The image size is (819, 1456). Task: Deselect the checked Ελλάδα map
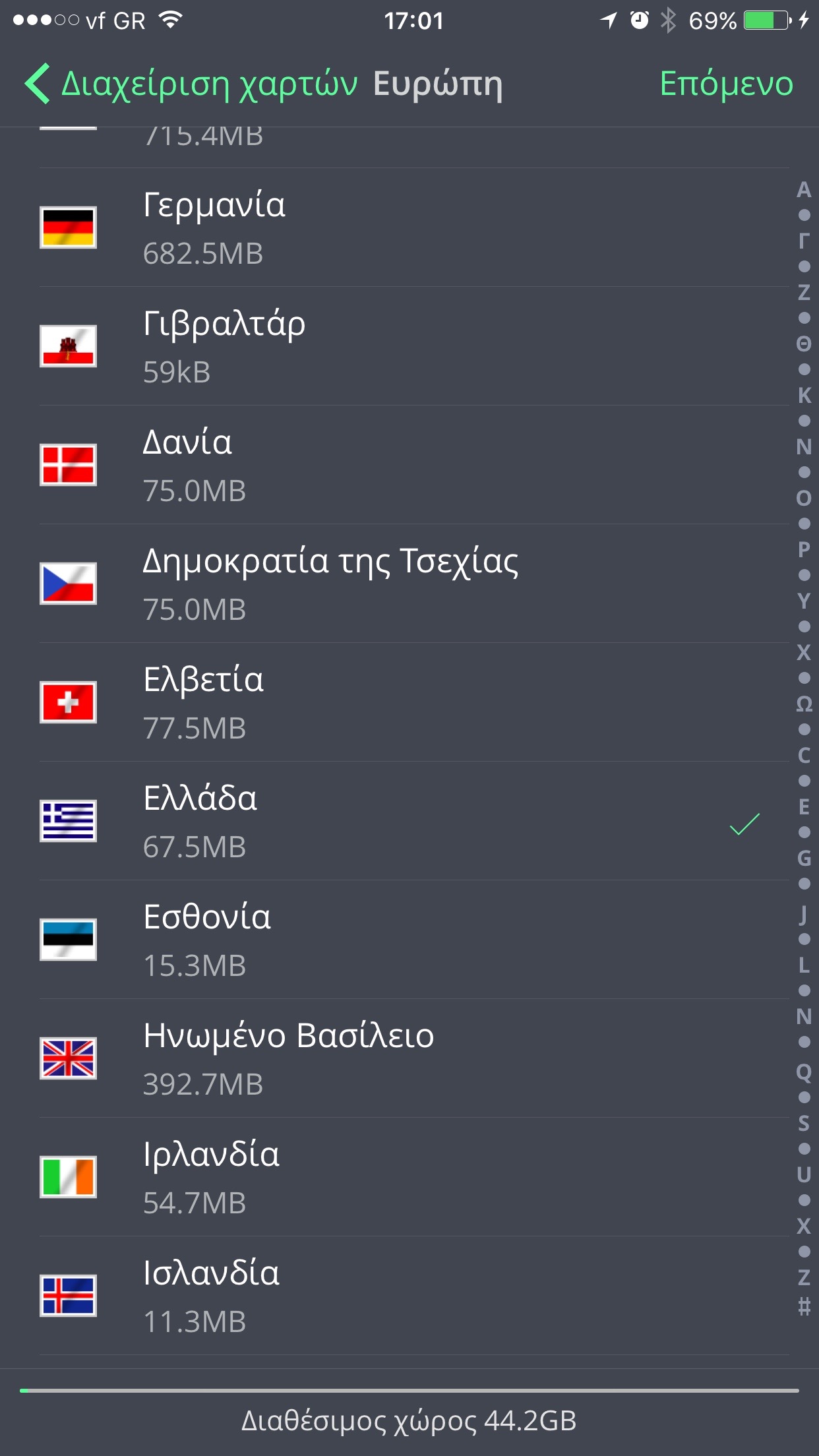click(x=414, y=821)
